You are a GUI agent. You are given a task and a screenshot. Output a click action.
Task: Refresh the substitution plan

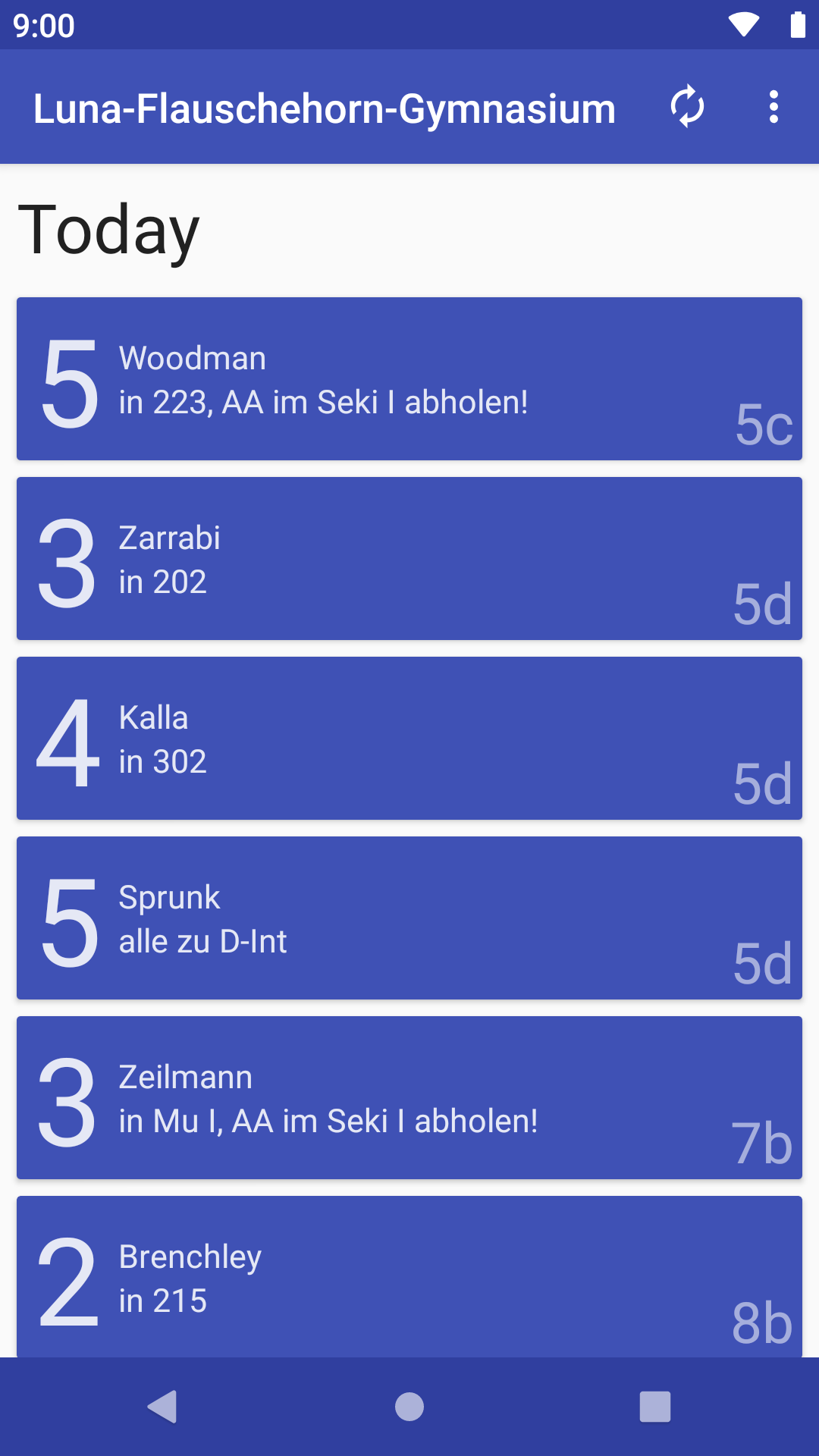[687, 107]
